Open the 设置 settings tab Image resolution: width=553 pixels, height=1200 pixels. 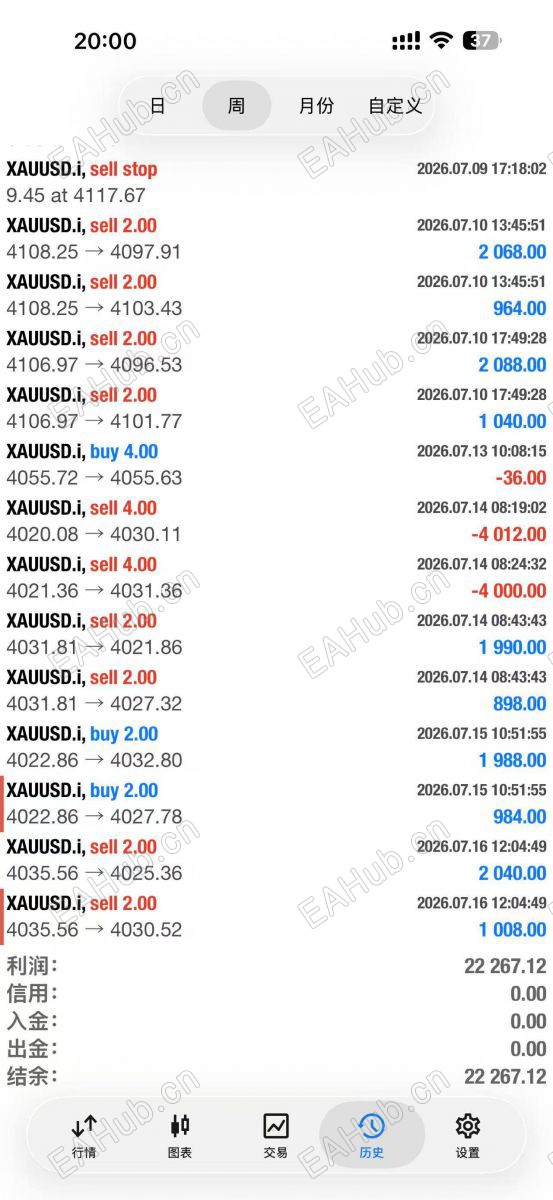click(x=468, y=1137)
